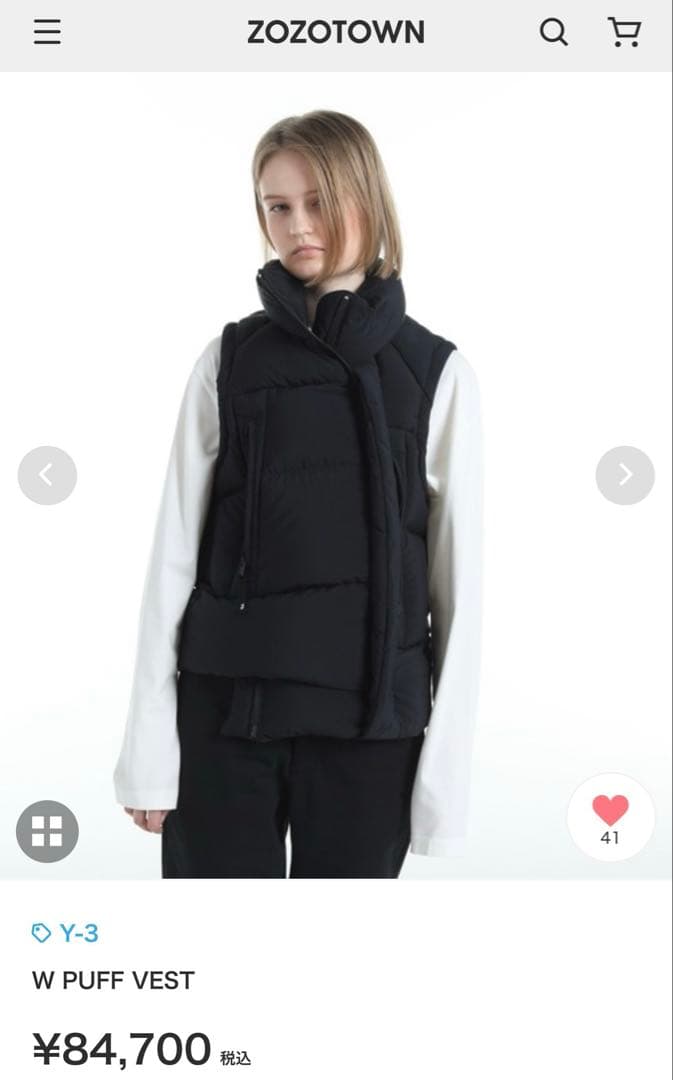673x1080 pixels.
Task: Open the image grid view
Action: (47, 831)
